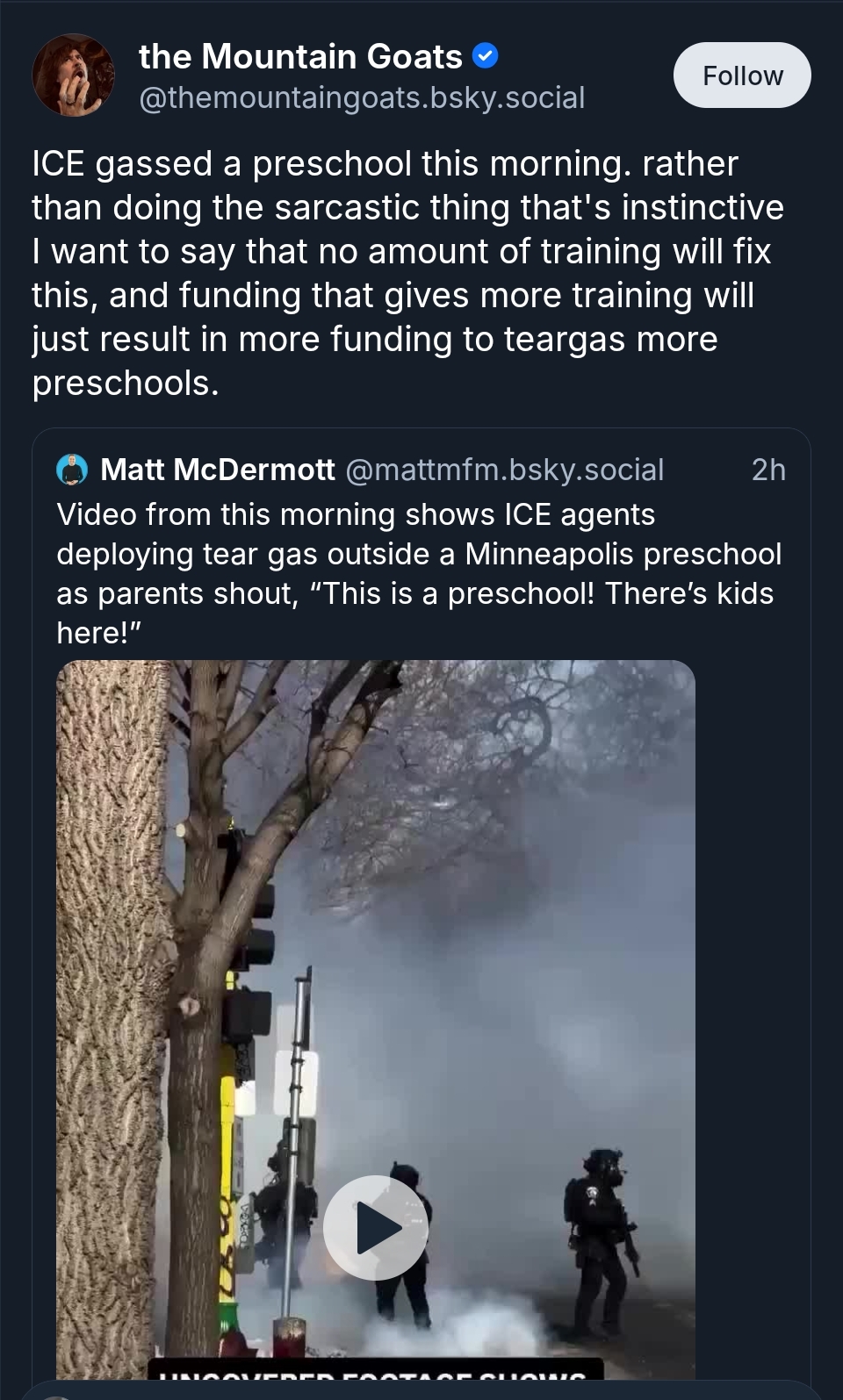Open Matt McDermott's profile avatar
The height and width of the screenshot is (1400, 843).
72,470
